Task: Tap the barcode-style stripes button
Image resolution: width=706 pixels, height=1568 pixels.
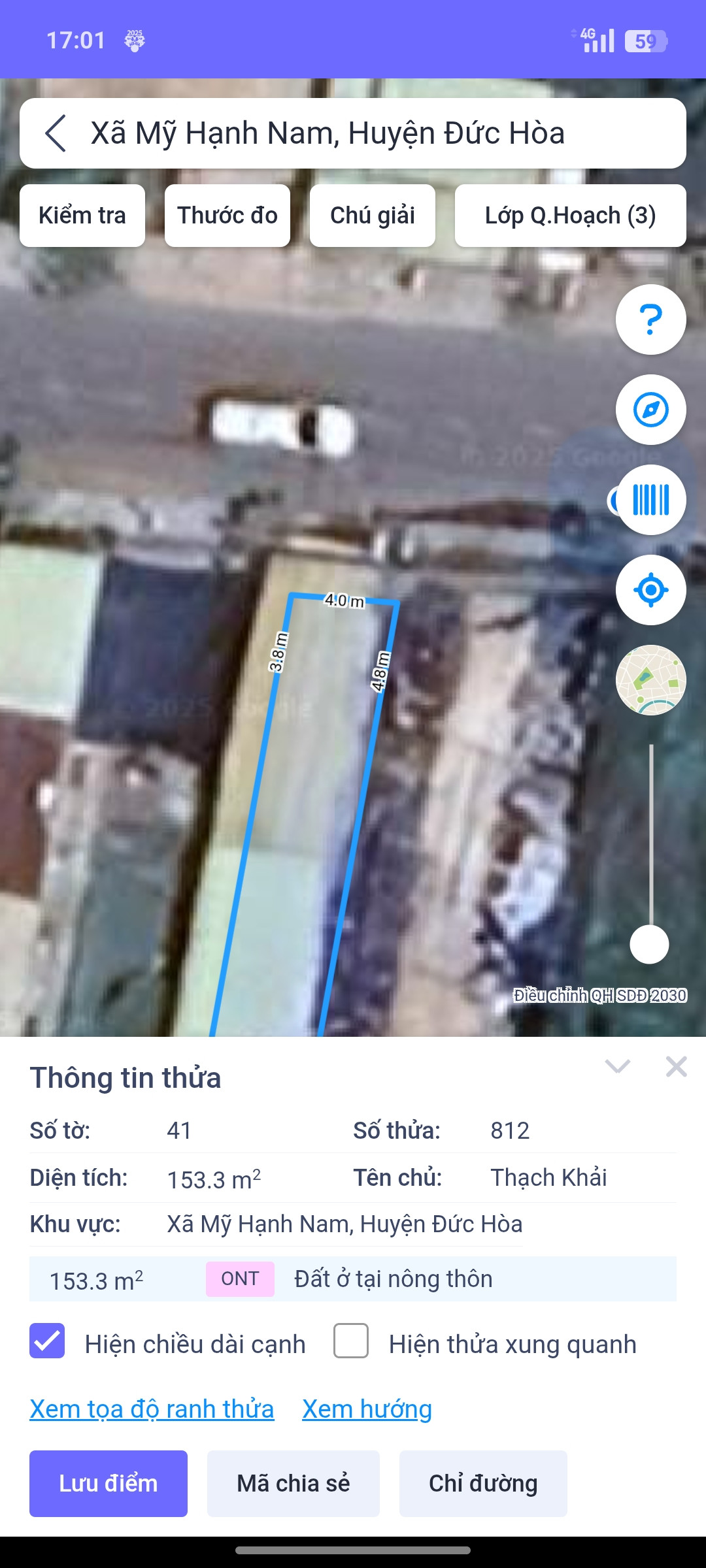Action: (650, 500)
